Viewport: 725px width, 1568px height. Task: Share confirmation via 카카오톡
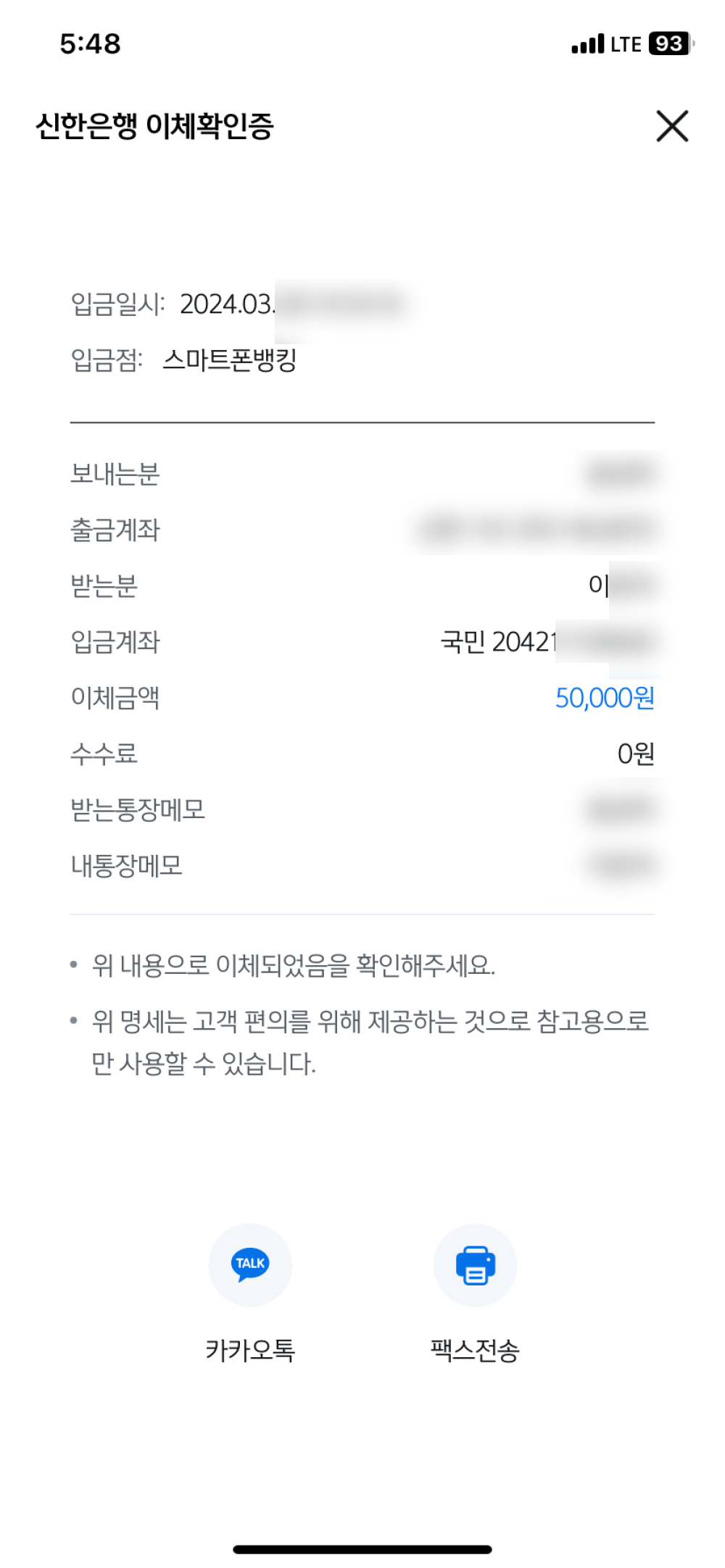click(x=250, y=1265)
